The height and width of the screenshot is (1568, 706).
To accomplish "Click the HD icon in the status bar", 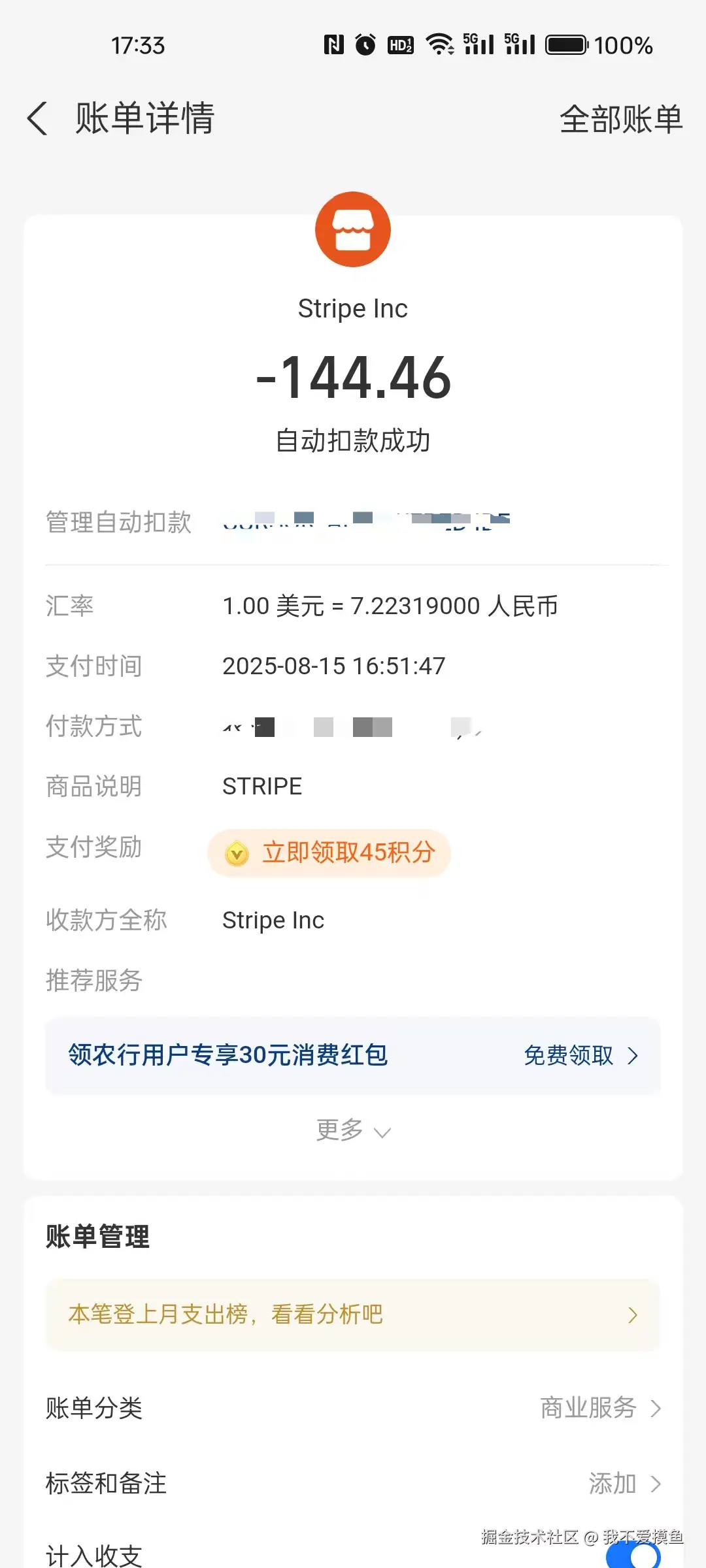I will [400, 44].
